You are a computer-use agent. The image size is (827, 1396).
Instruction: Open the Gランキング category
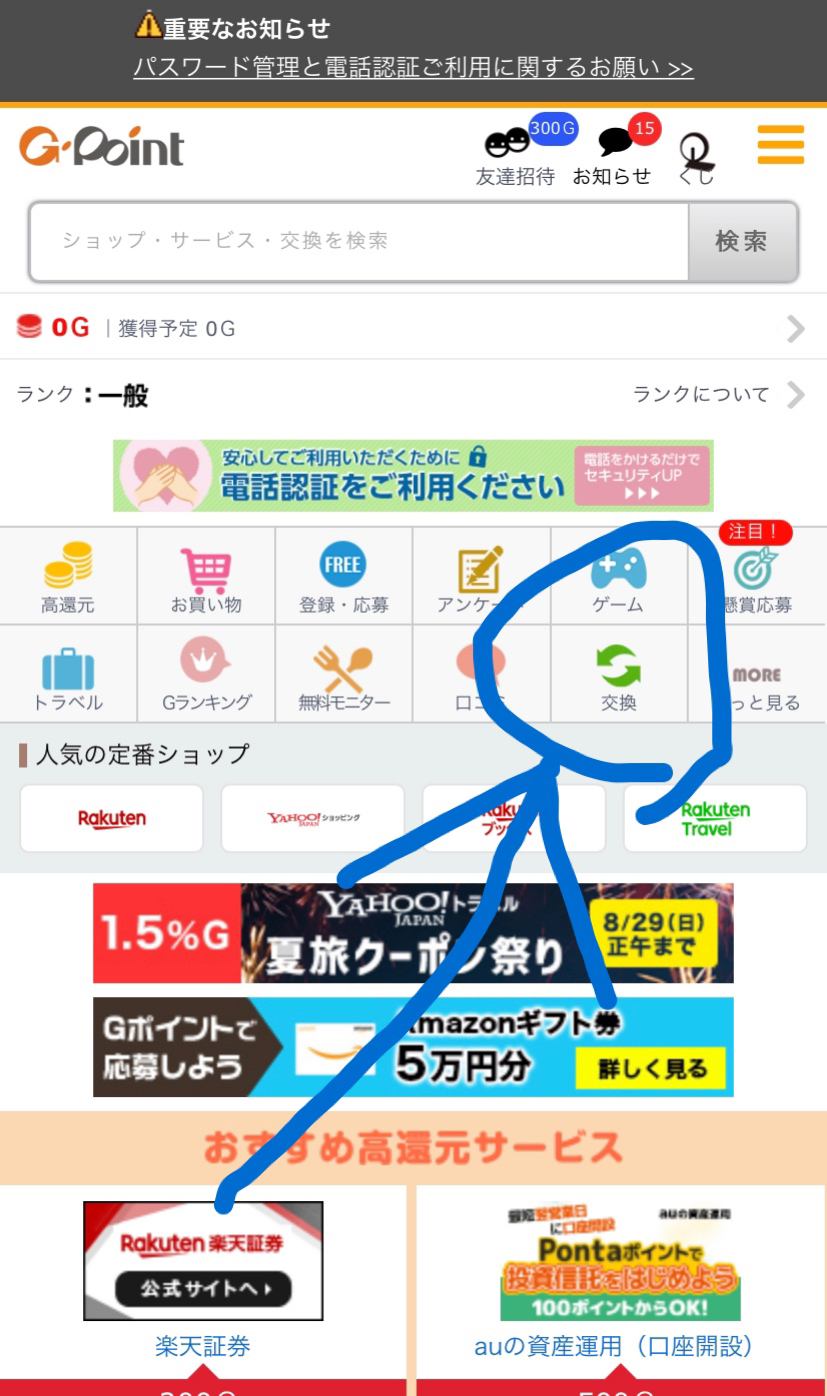206,675
